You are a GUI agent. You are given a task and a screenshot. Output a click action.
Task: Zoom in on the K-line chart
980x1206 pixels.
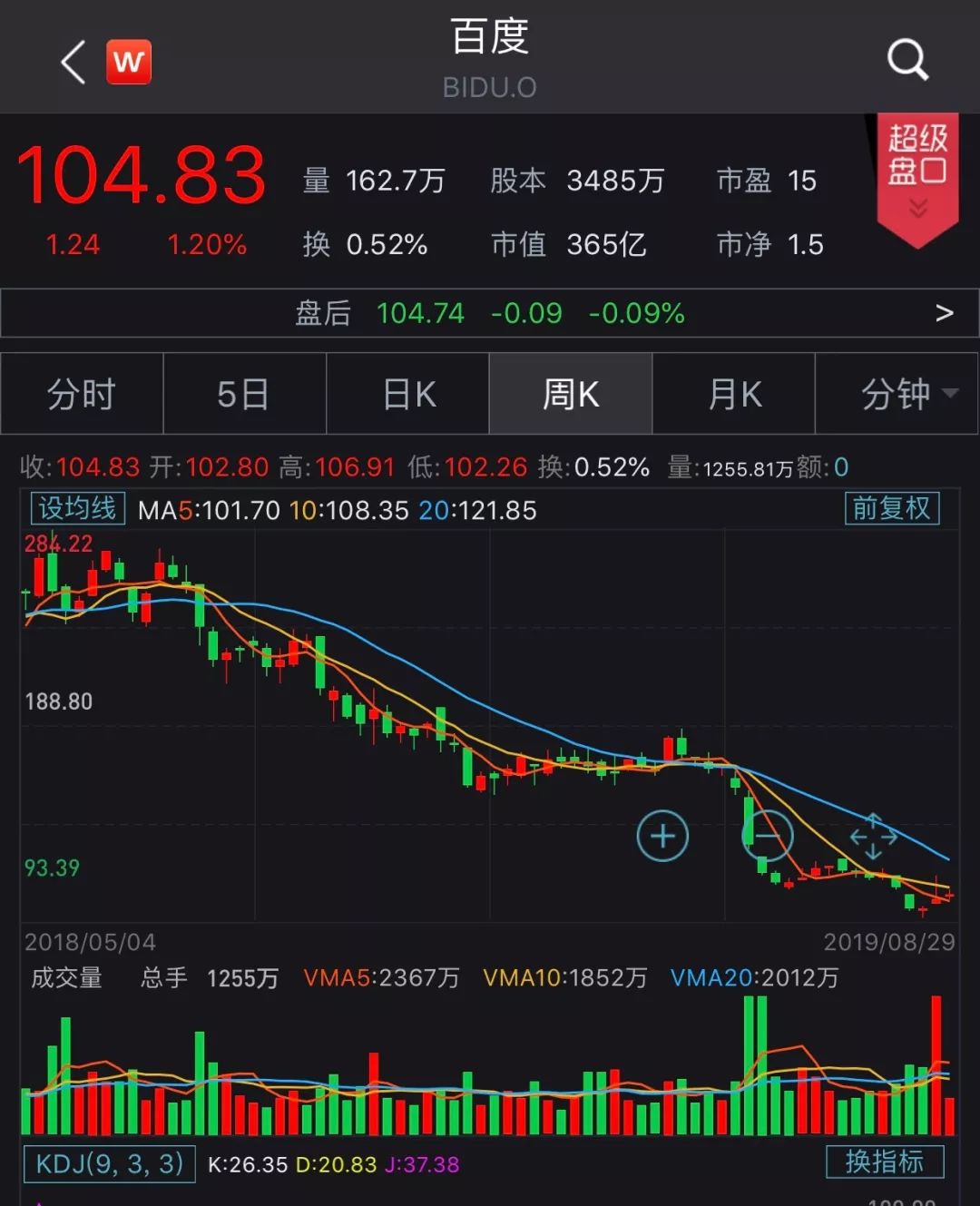point(662,836)
